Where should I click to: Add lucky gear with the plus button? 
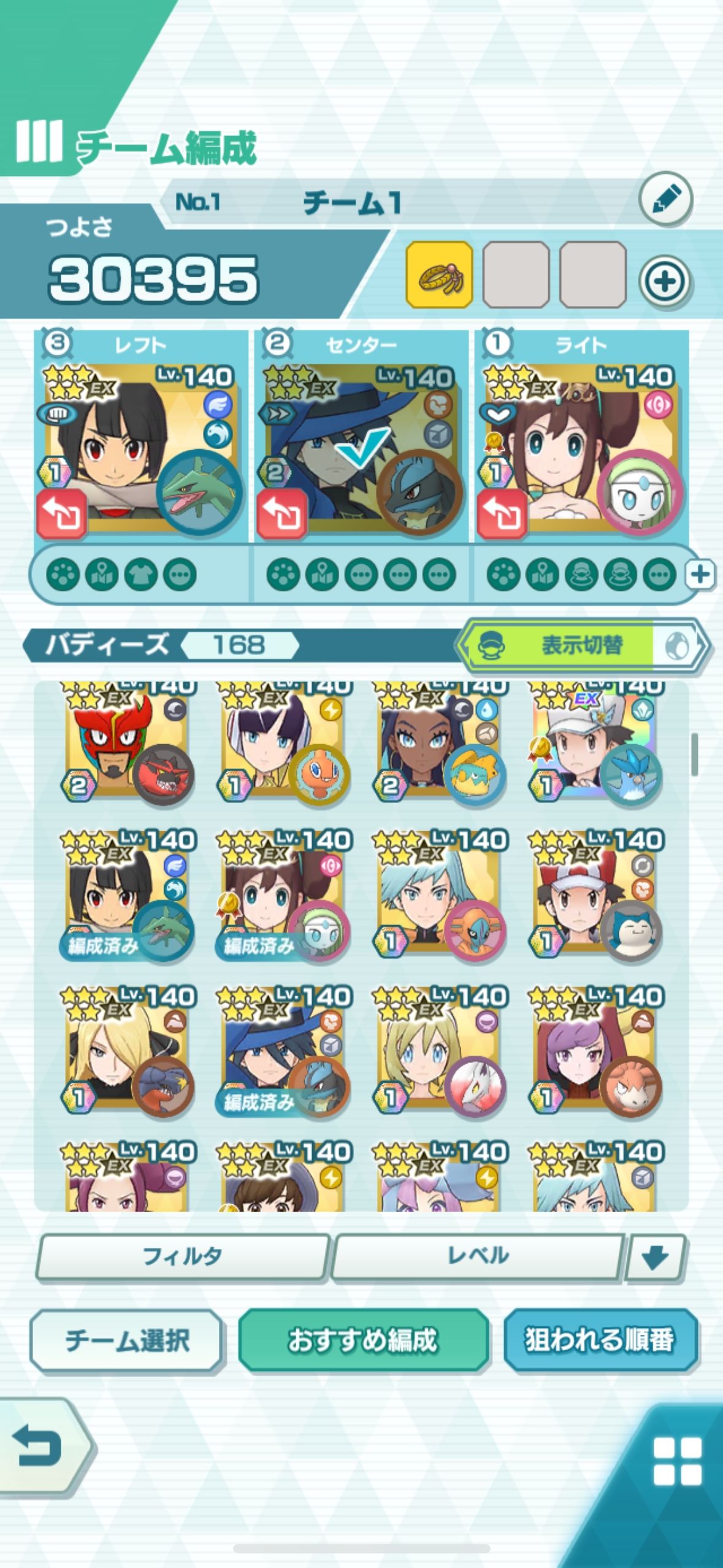[665, 281]
